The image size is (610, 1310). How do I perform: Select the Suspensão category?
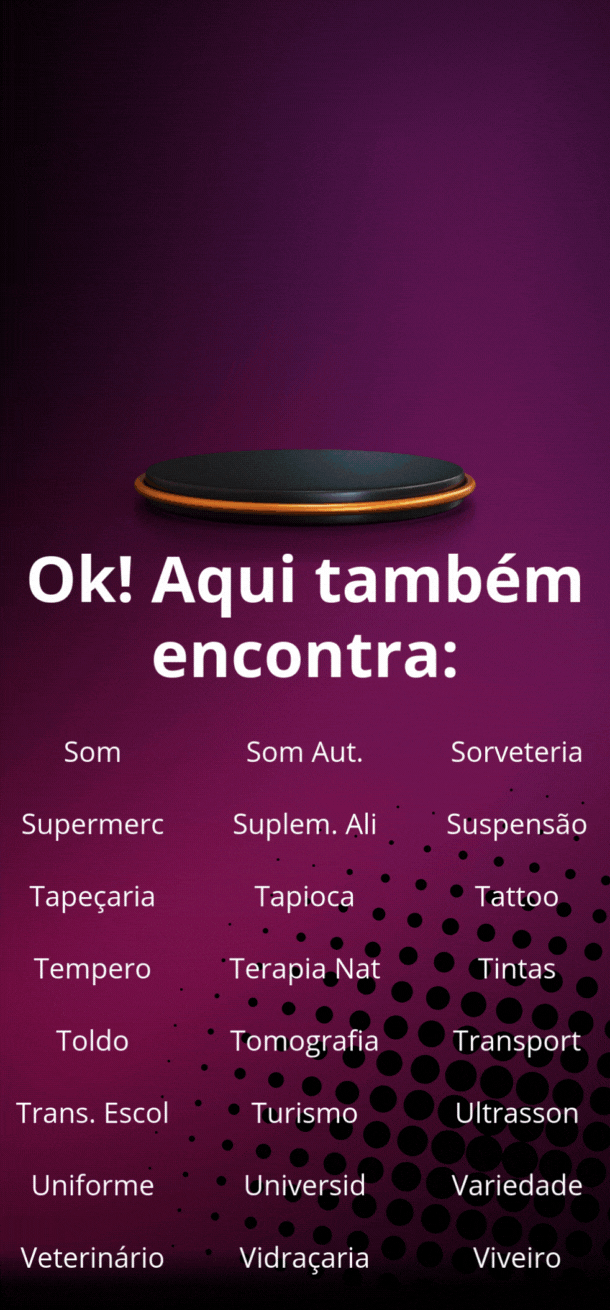point(516,825)
